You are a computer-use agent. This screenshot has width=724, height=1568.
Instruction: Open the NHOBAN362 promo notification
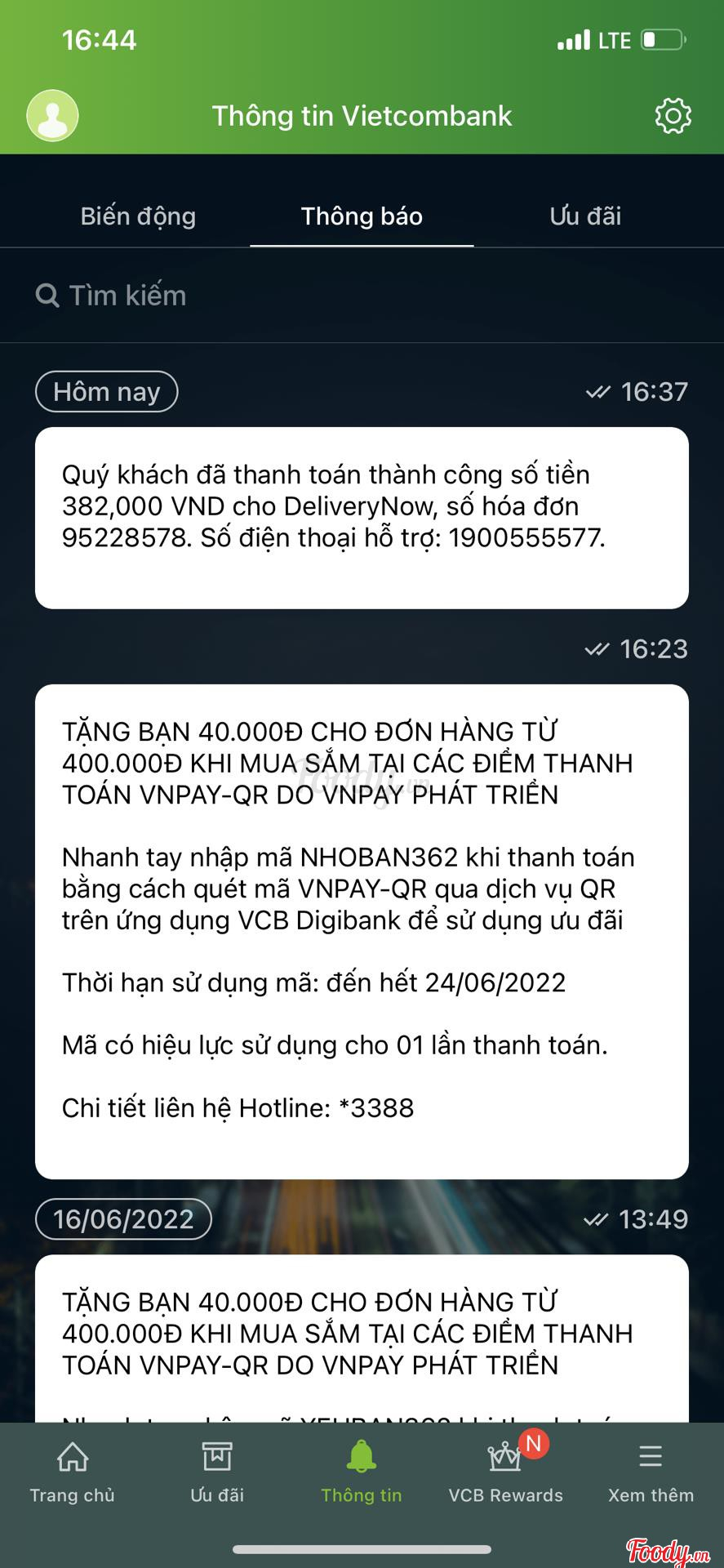click(362, 931)
